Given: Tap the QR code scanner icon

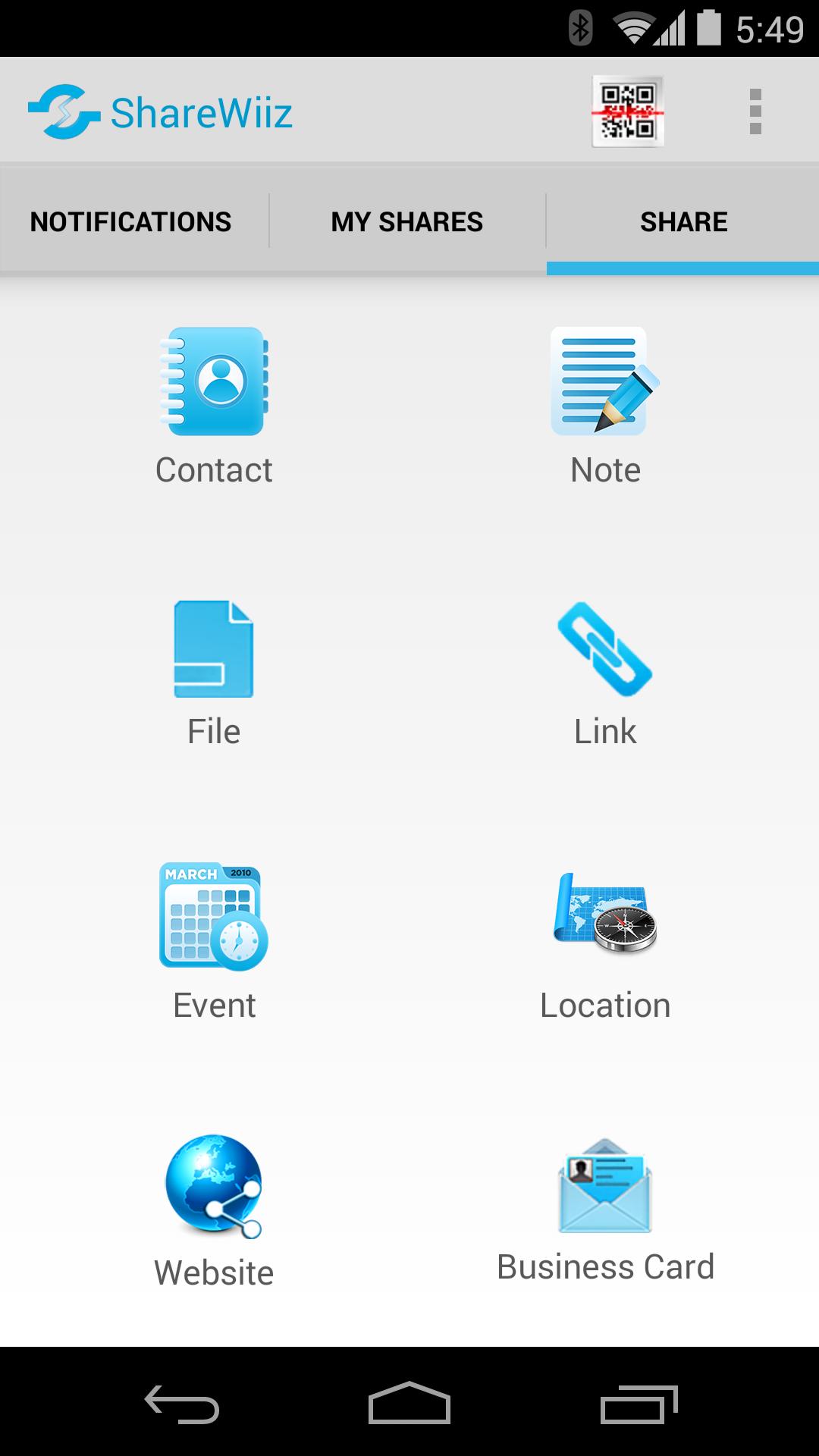Looking at the screenshot, I should tap(626, 111).
